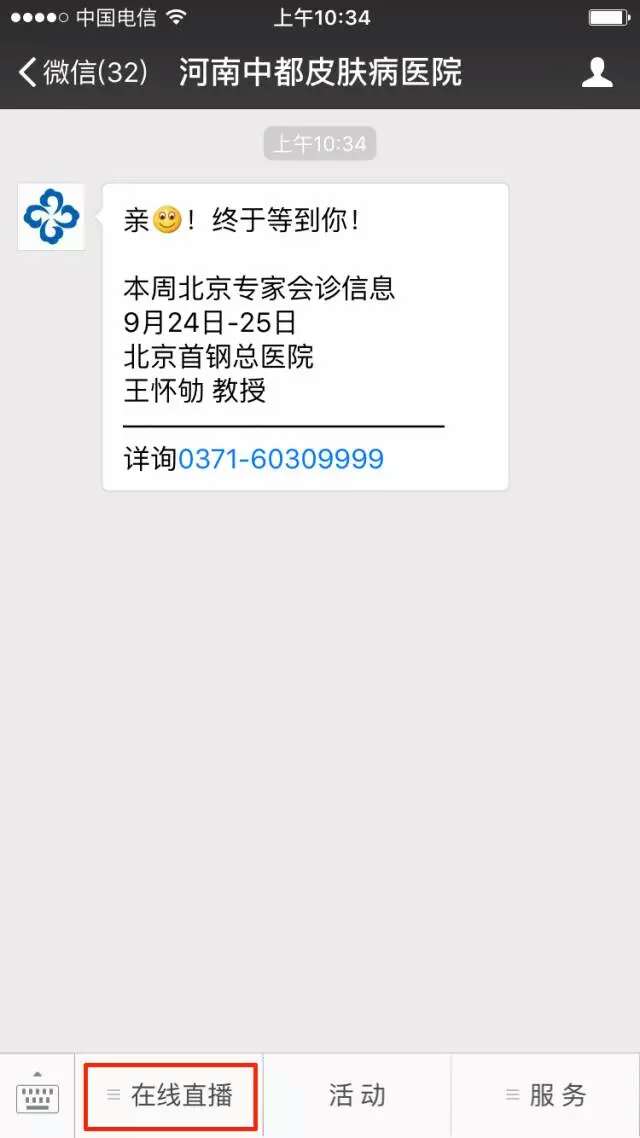Viewport: 640px width, 1138px height.
Task: Open the 服务 menu
Action: tap(546, 1096)
